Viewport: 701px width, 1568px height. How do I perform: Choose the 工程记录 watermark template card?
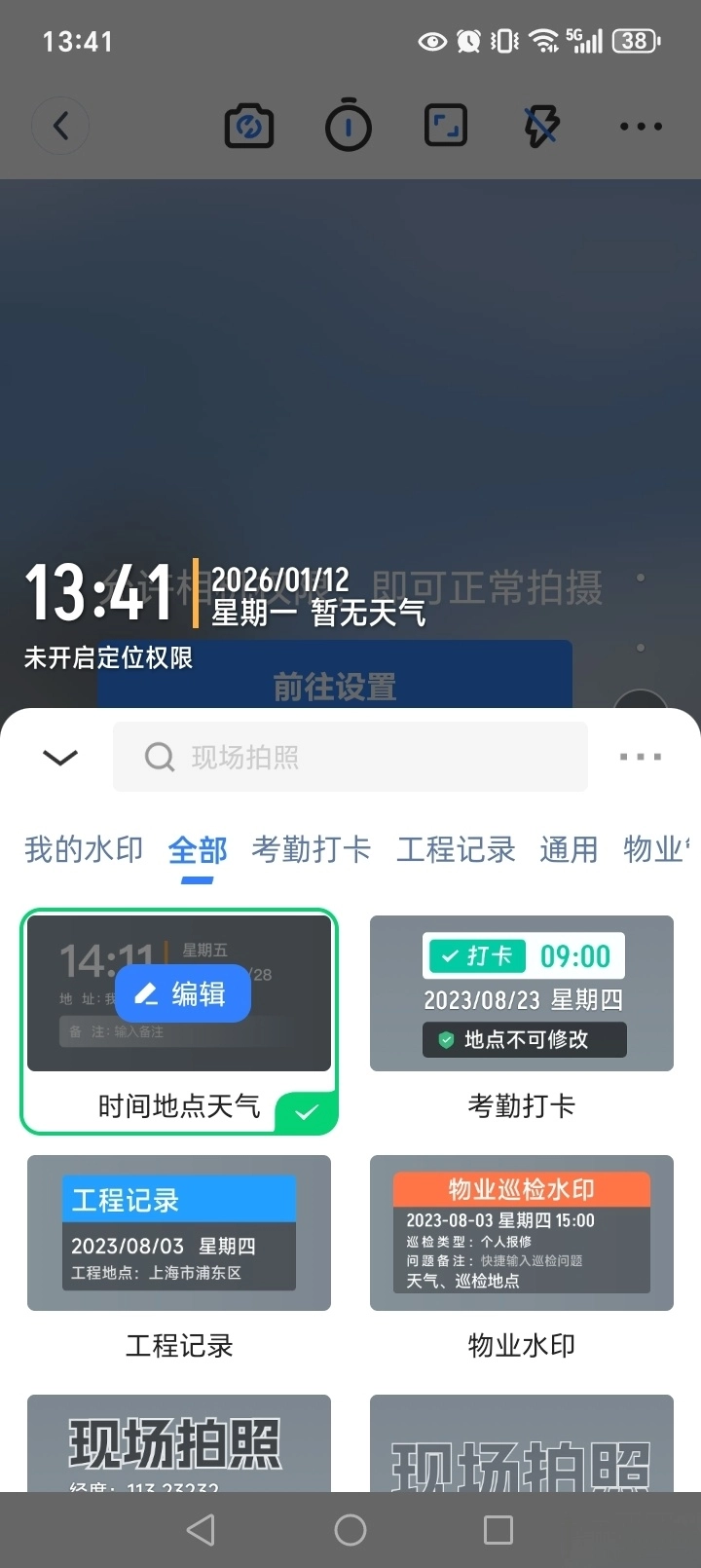[x=179, y=1233]
